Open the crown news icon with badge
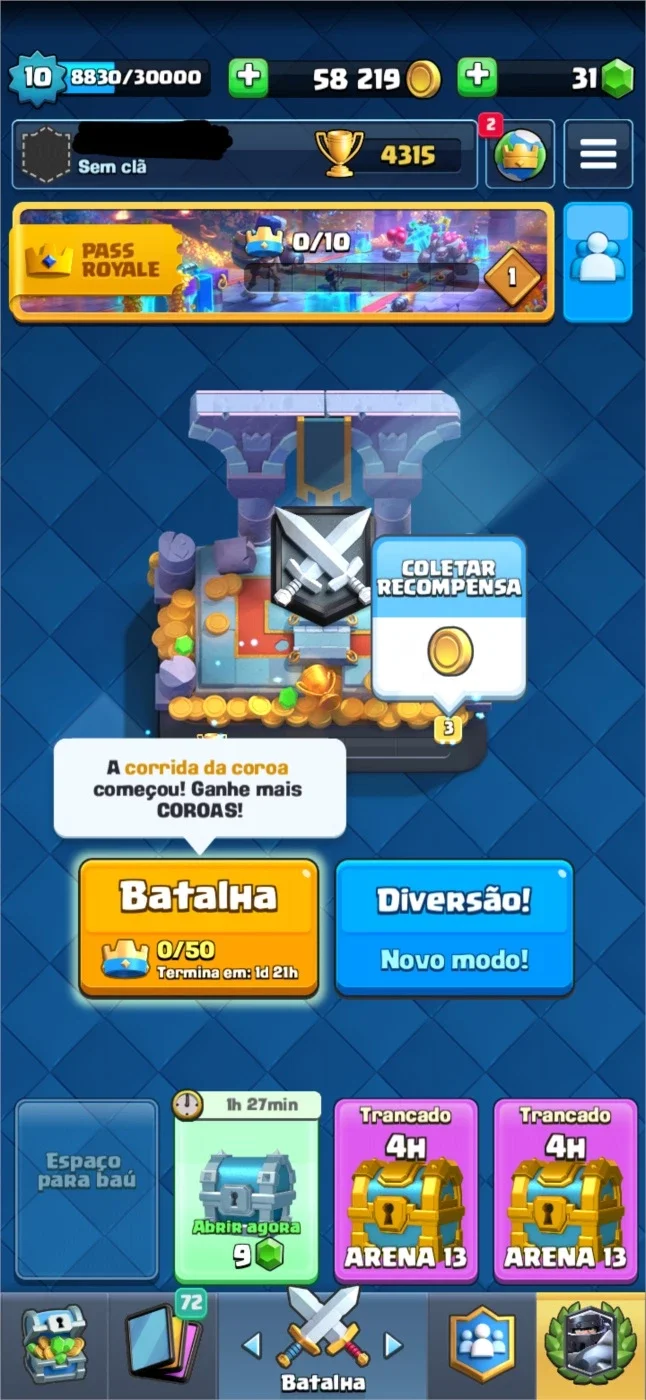 click(520, 154)
